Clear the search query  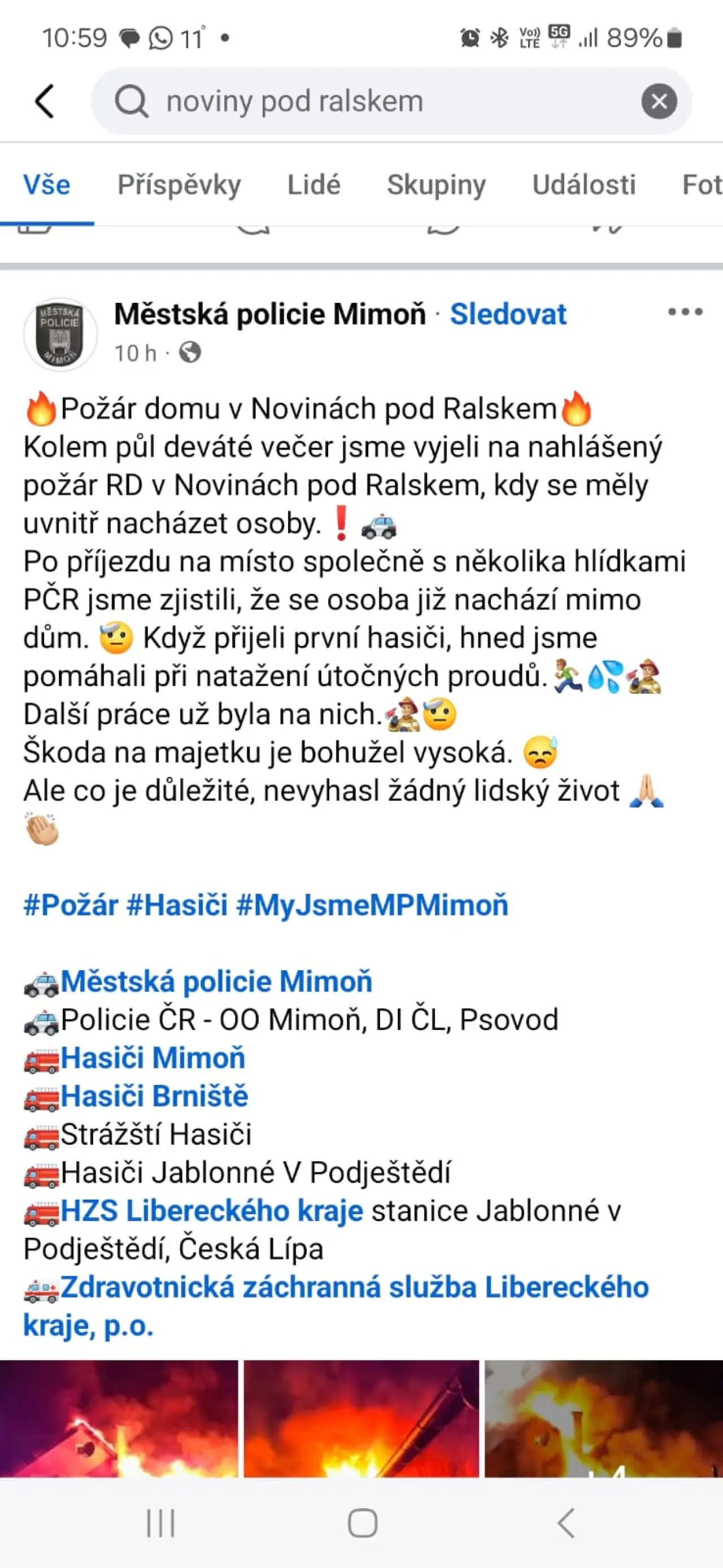click(659, 101)
